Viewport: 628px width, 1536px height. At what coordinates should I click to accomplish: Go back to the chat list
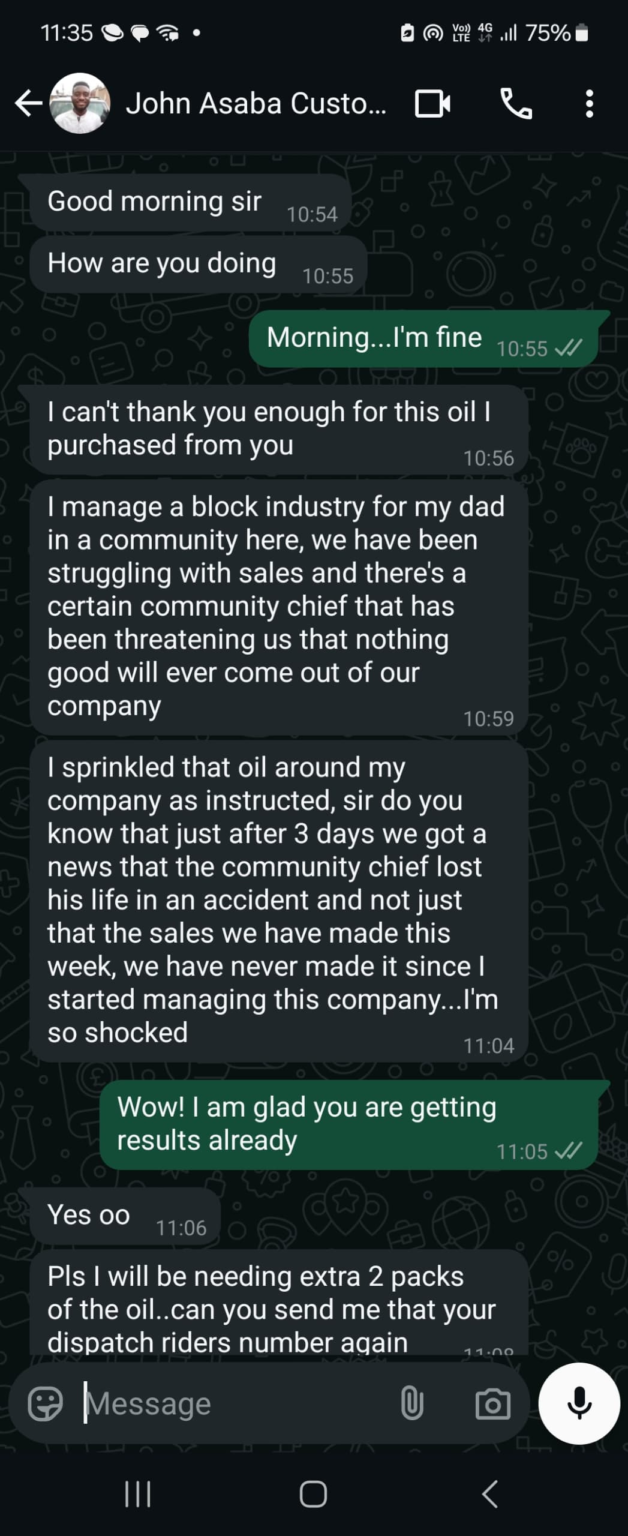28,103
